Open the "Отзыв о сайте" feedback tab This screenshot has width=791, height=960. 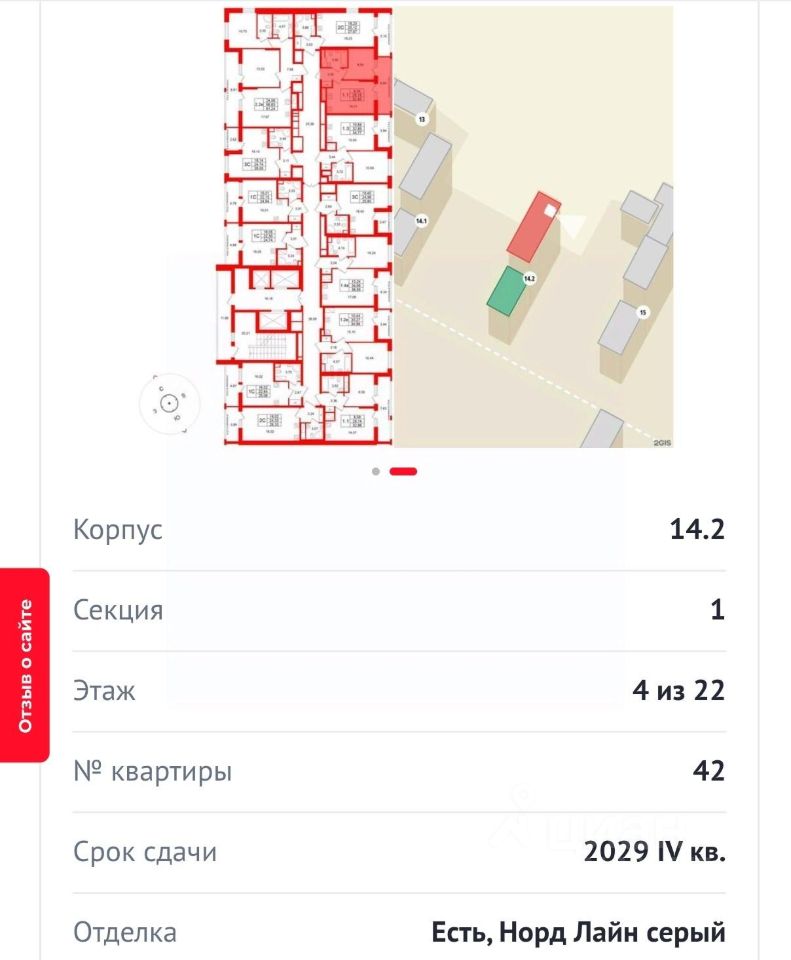(24, 666)
